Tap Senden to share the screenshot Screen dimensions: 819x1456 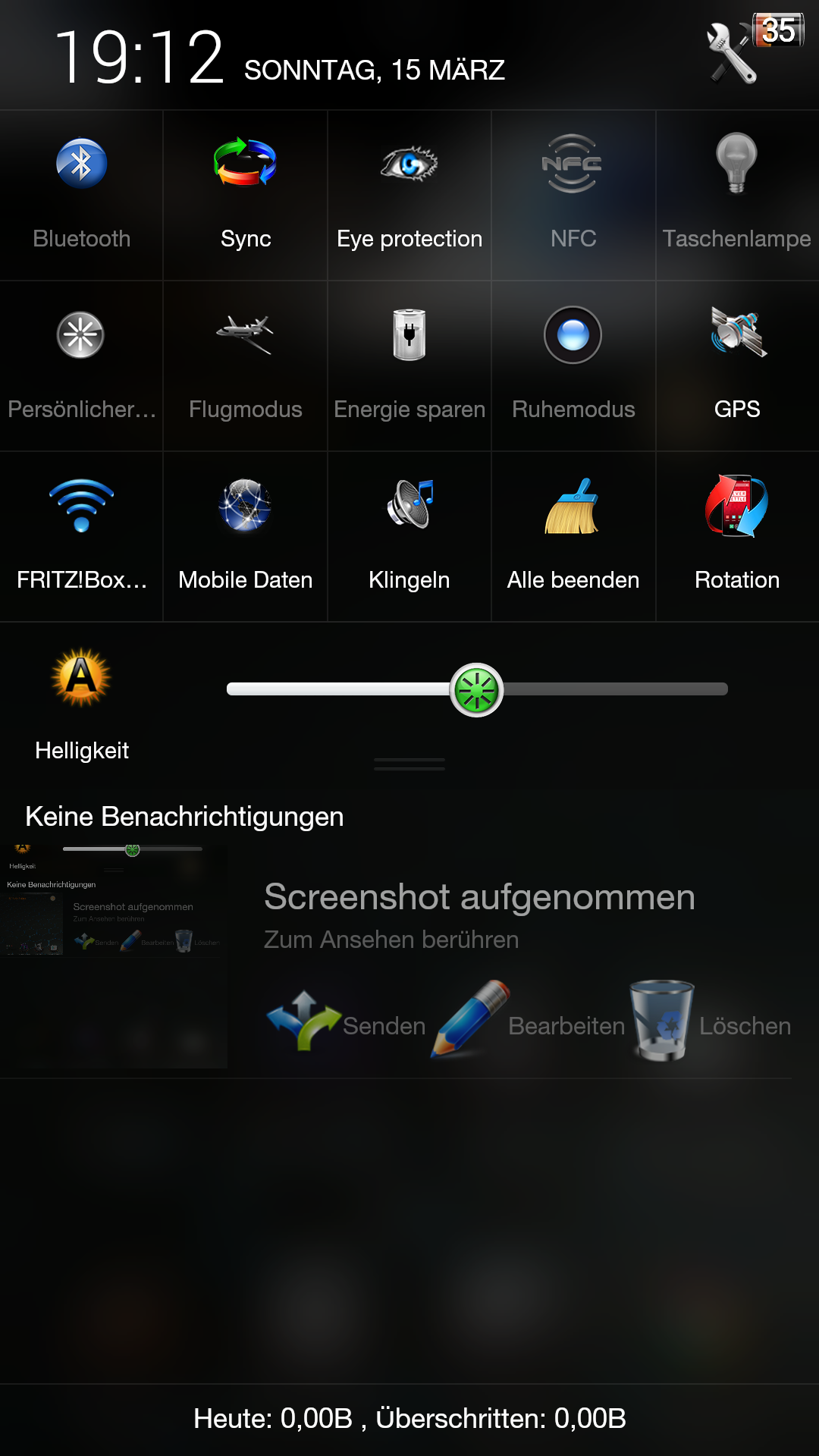[x=347, y=1022]
